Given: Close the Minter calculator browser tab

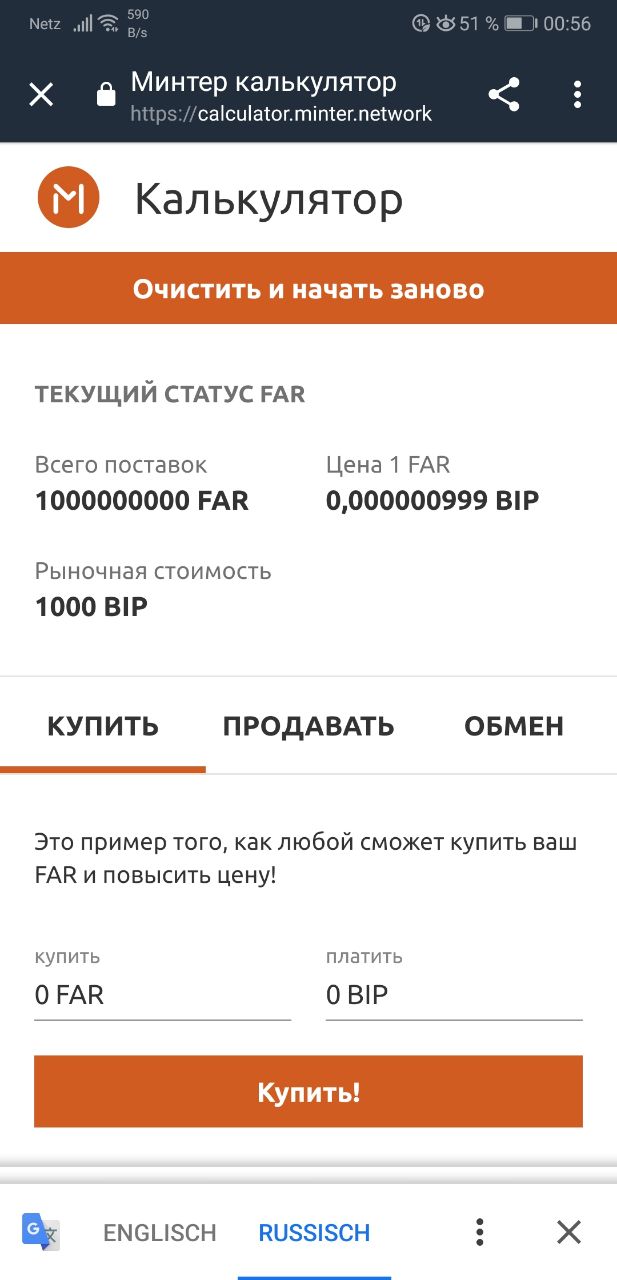Looking at the screenshot, I should (x=41, y=95).
